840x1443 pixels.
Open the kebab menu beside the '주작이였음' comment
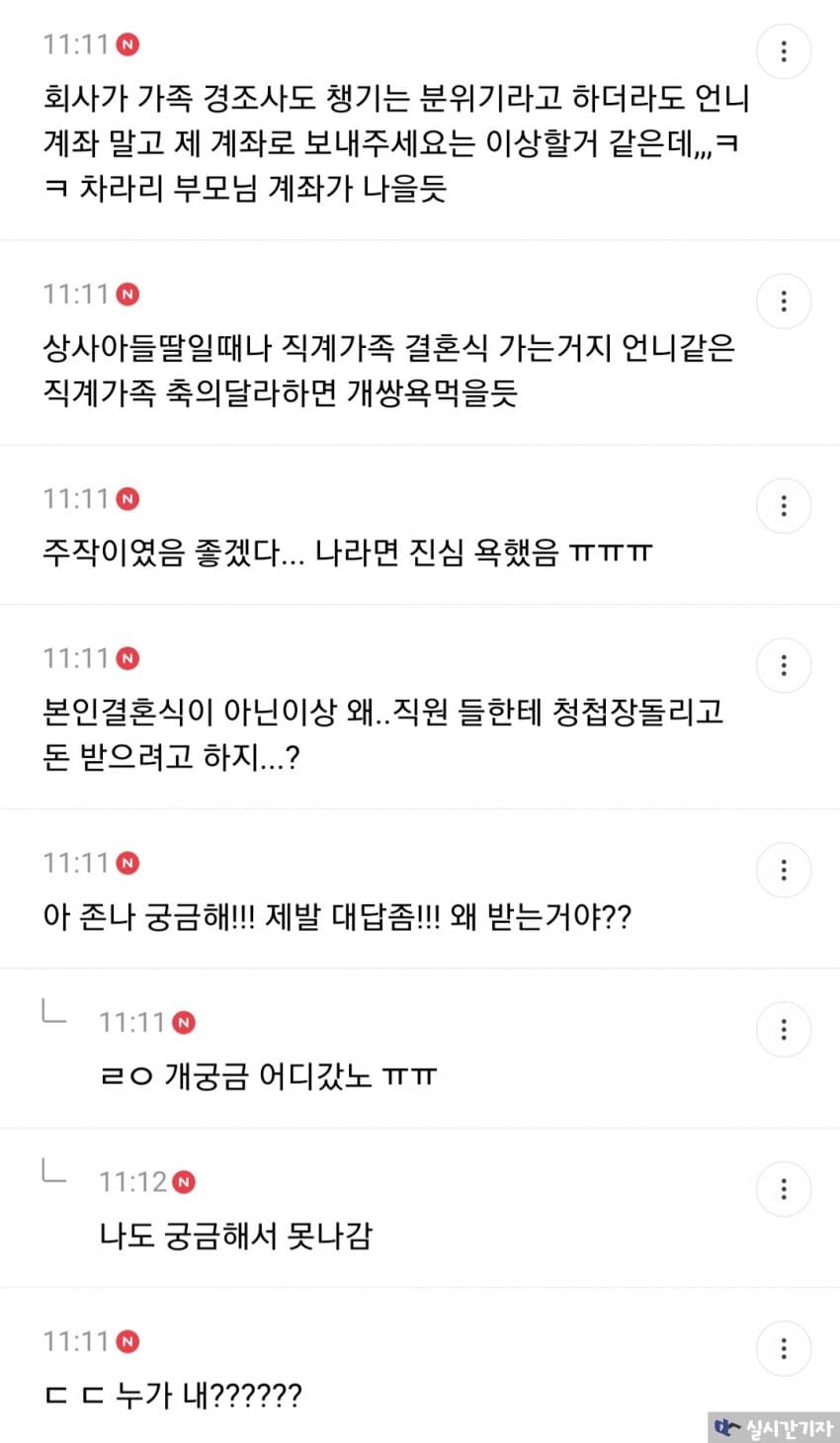tap(784, 505)
